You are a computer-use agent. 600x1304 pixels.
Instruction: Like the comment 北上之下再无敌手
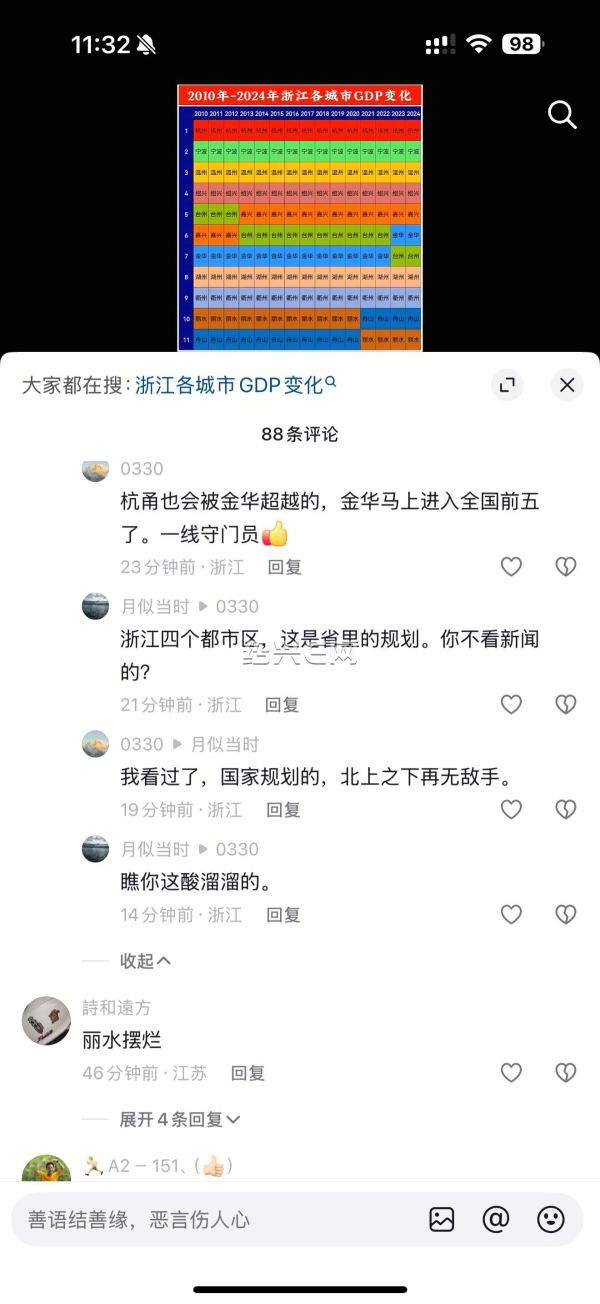tap(511, 810)
